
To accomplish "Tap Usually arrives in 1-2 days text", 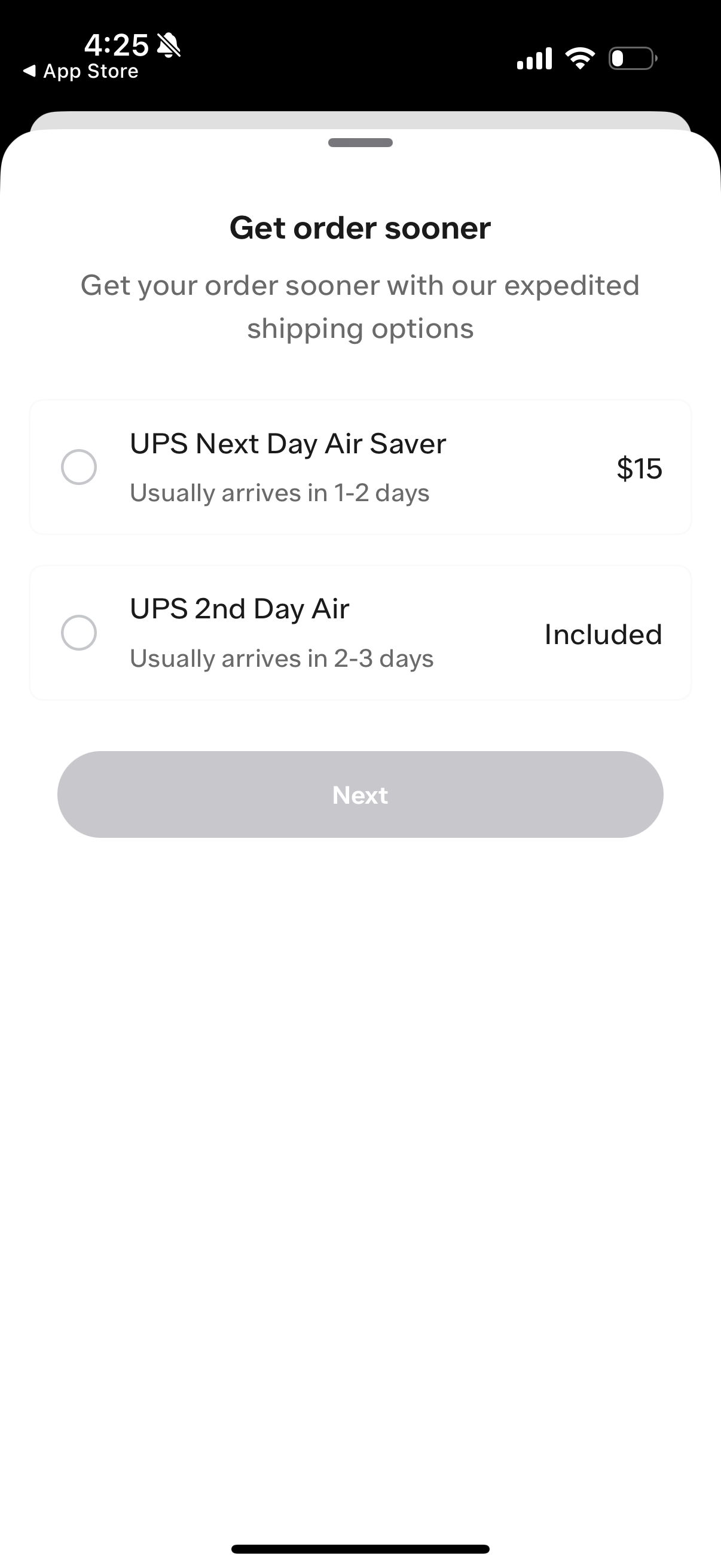I will tap(279, 493).
